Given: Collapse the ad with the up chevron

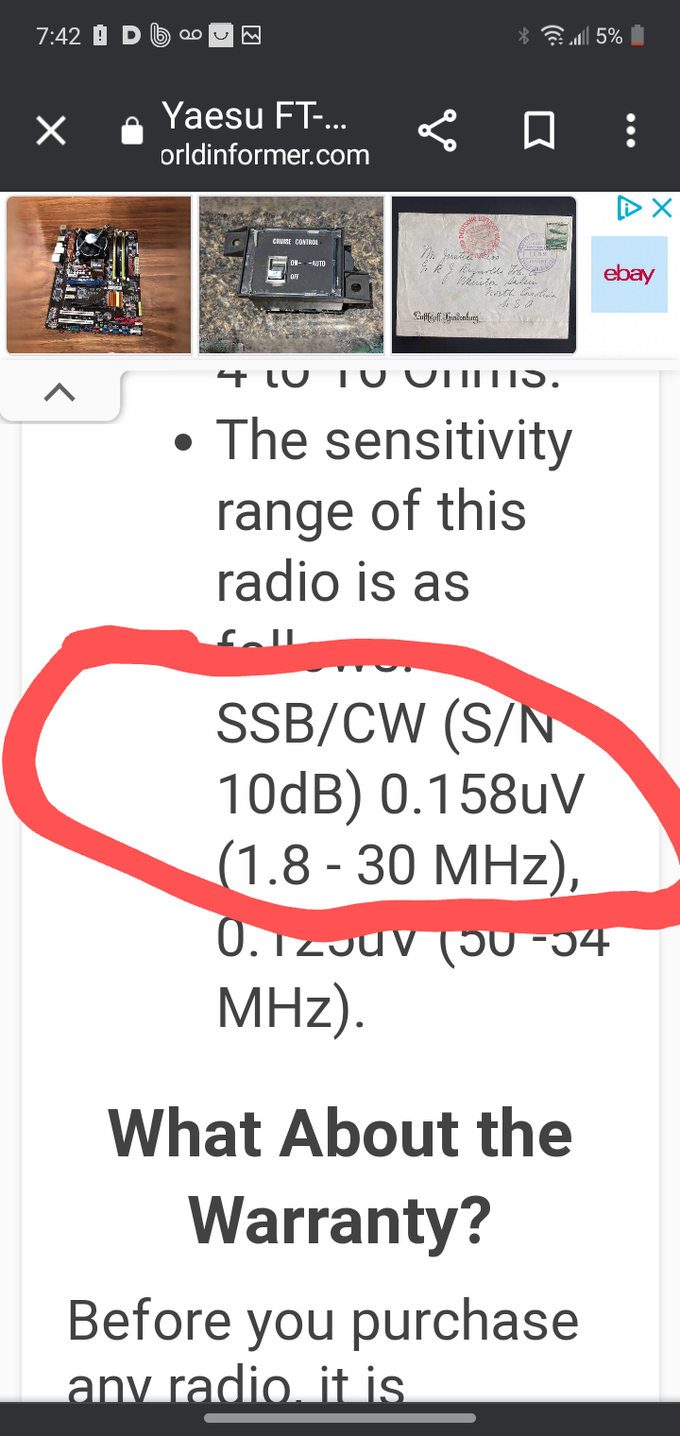Looking at the screenshot, I should (59, 393).
